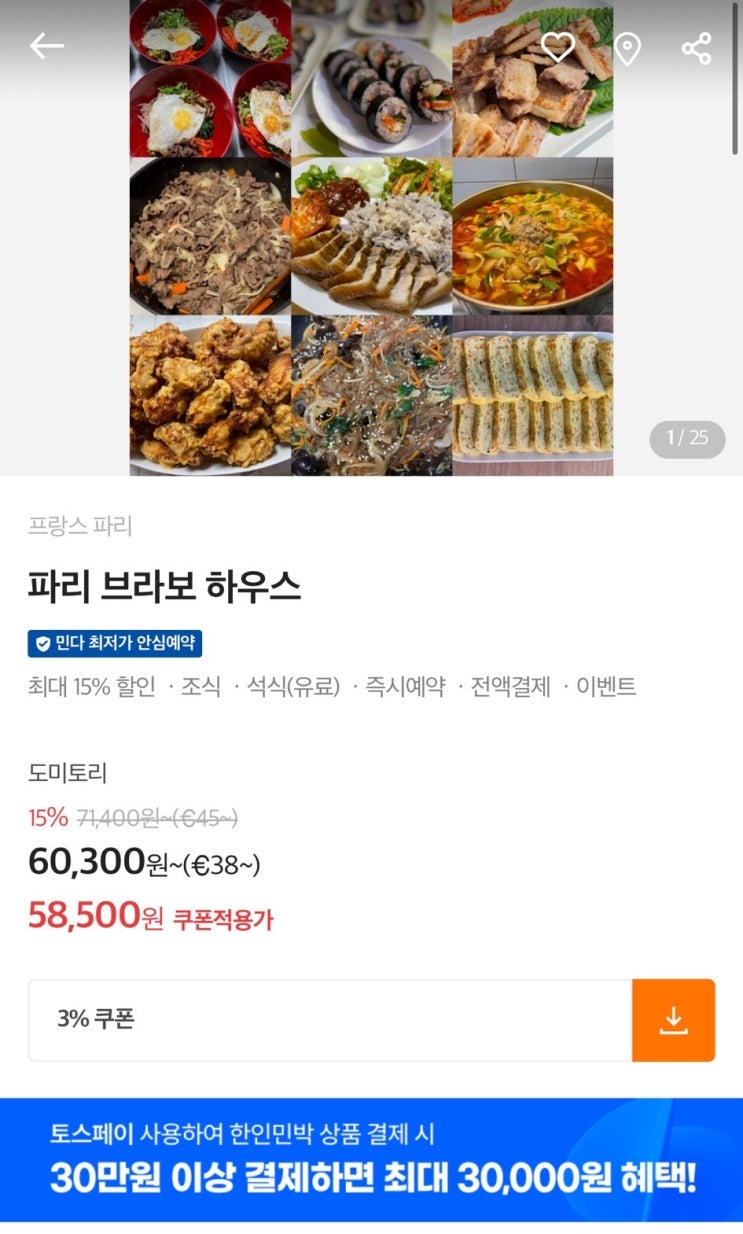Open the 토스페이 30,000원 혜택 banner

coord(371,1160)
